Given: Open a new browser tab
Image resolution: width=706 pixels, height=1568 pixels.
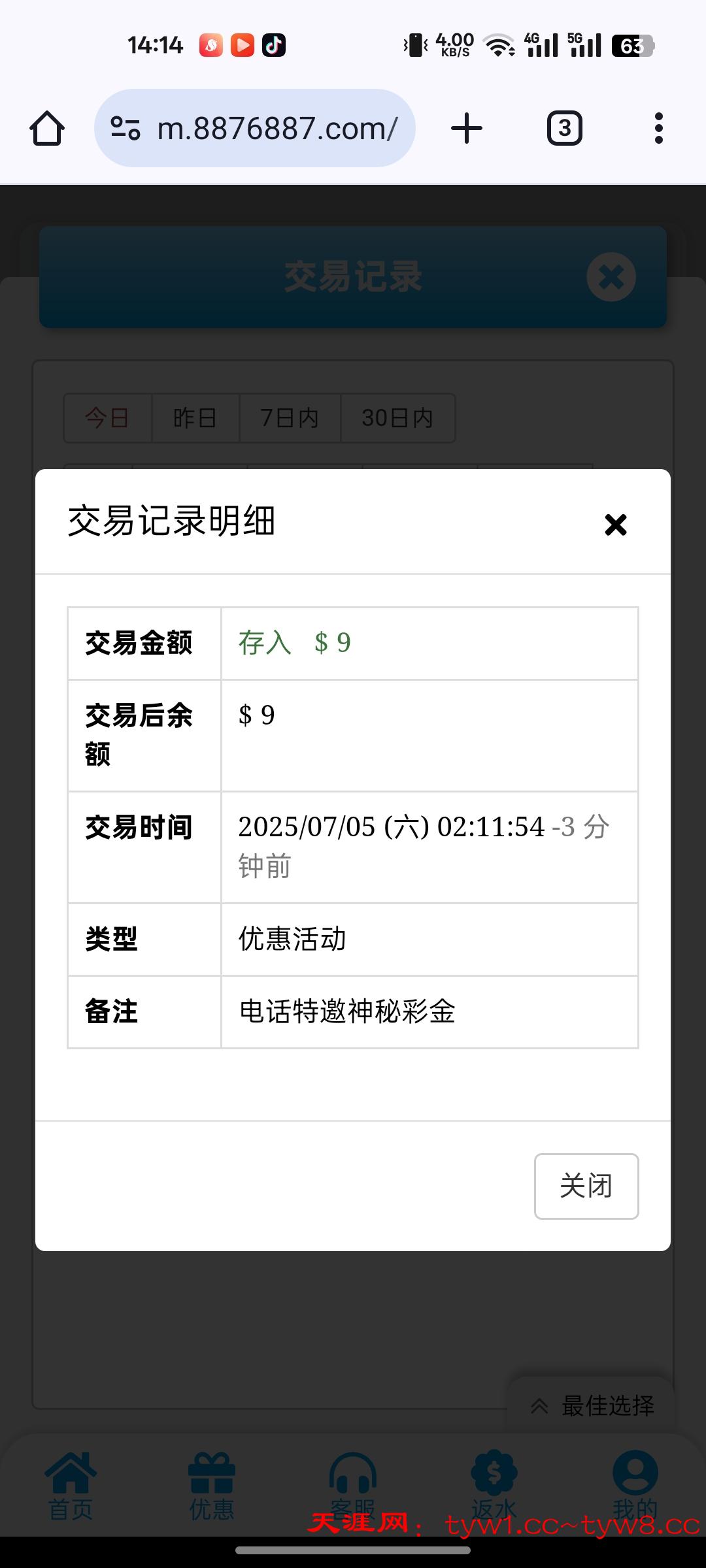Looking at the screenshot, I should [x=467, y=128].
